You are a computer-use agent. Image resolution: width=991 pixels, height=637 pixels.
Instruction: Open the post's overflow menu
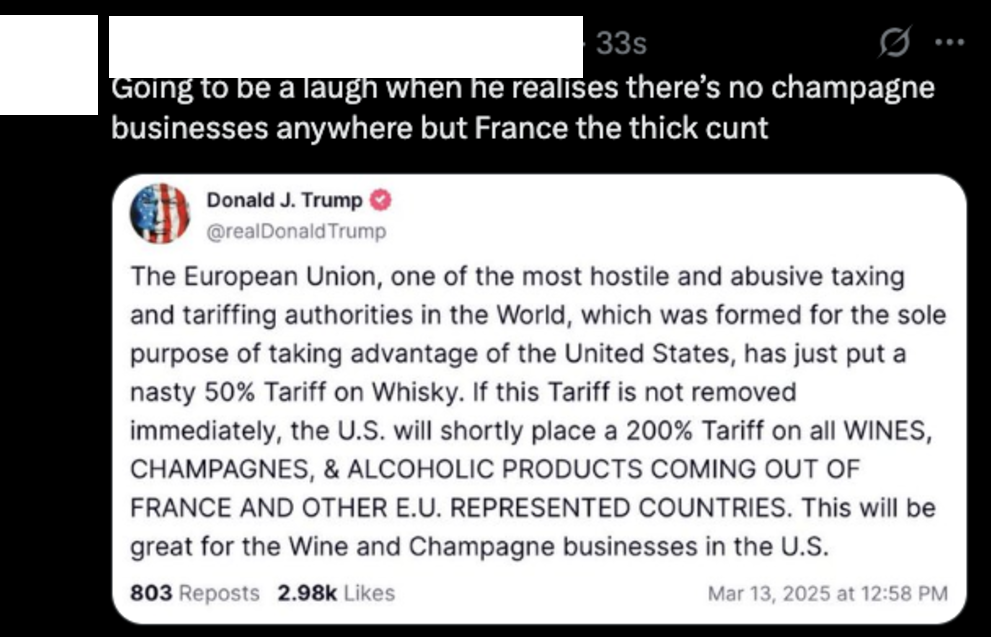(x=948, y=43)
